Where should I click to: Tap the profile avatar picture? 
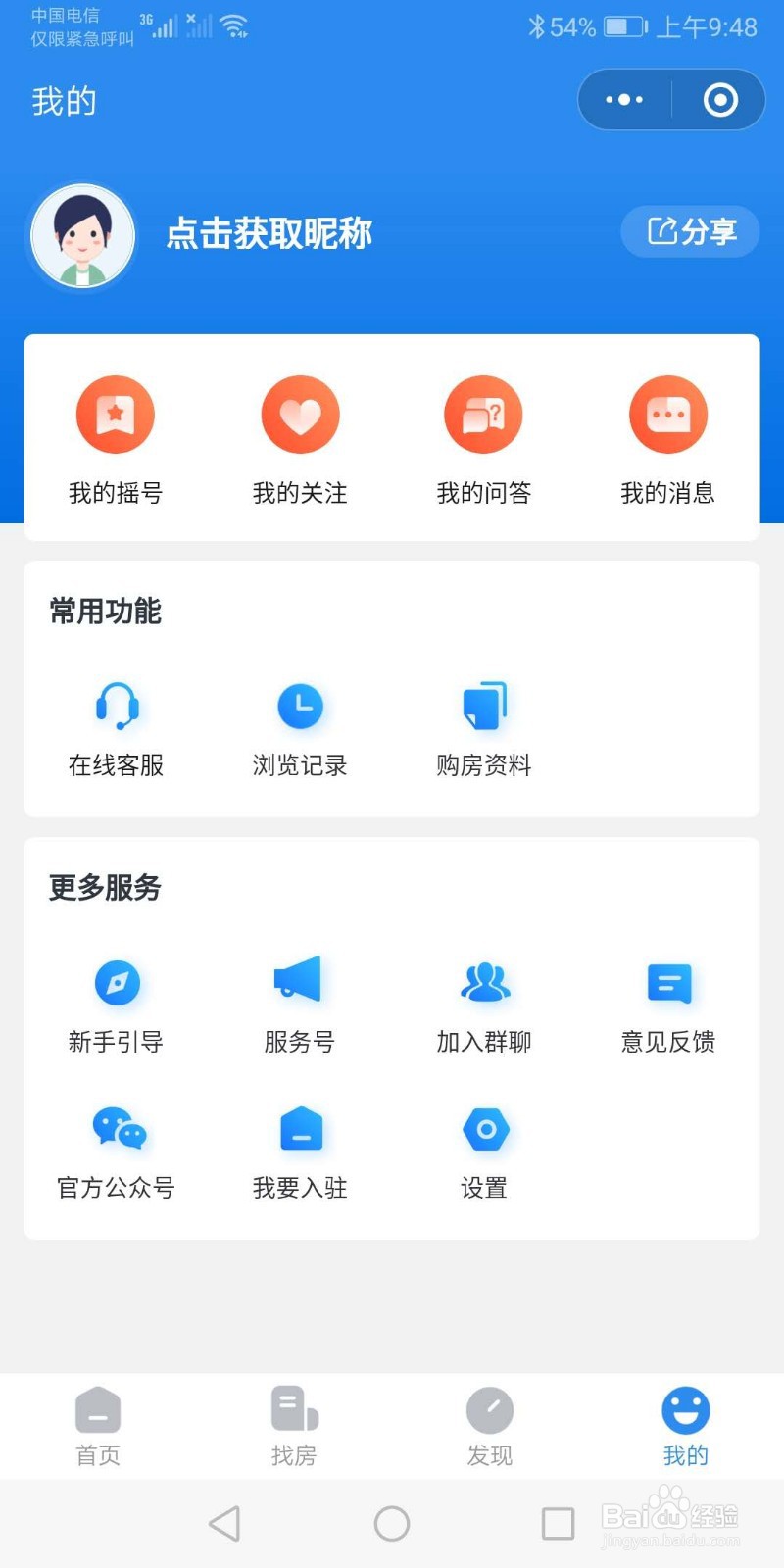click(x=83, y=236)
